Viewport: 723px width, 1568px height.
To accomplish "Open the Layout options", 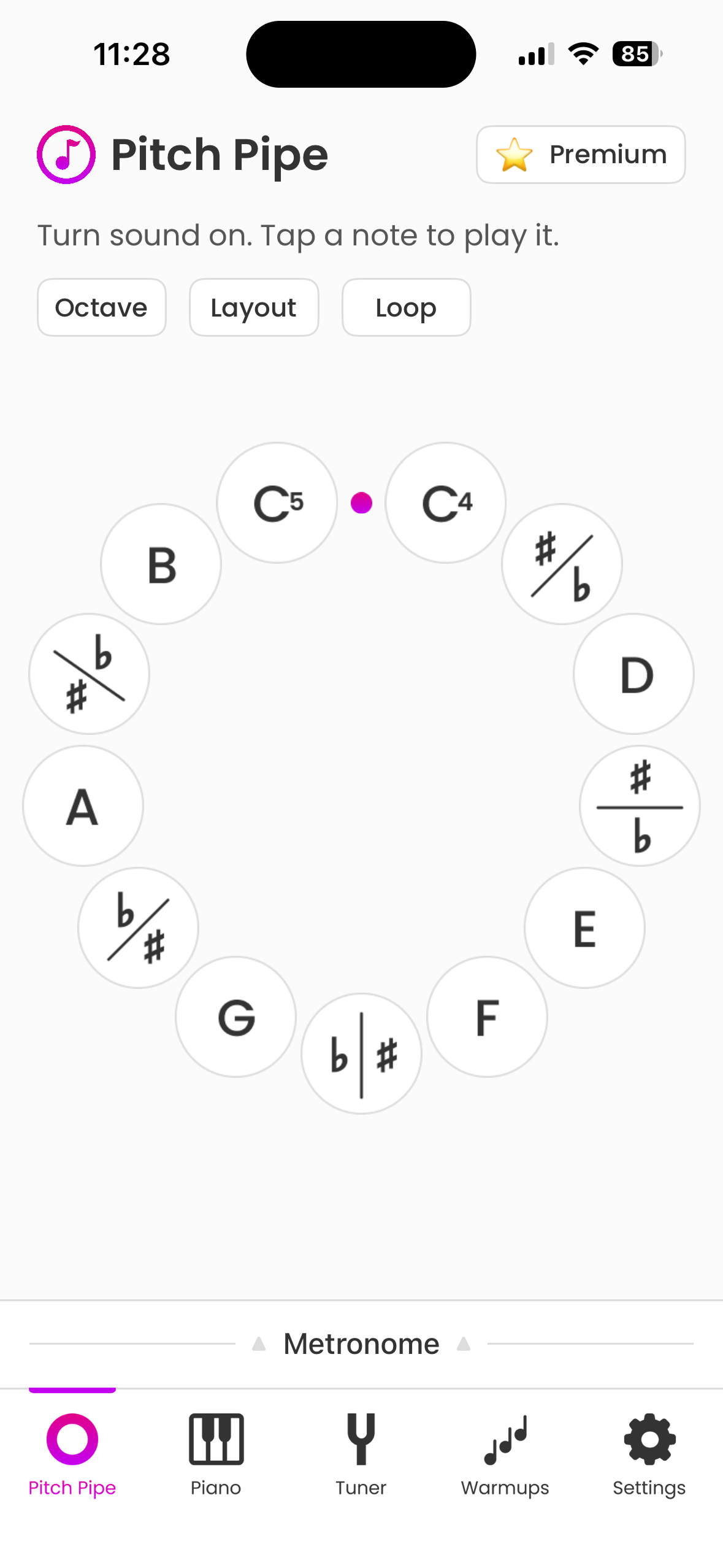I will pyautogui.click(x=253, y=307).
